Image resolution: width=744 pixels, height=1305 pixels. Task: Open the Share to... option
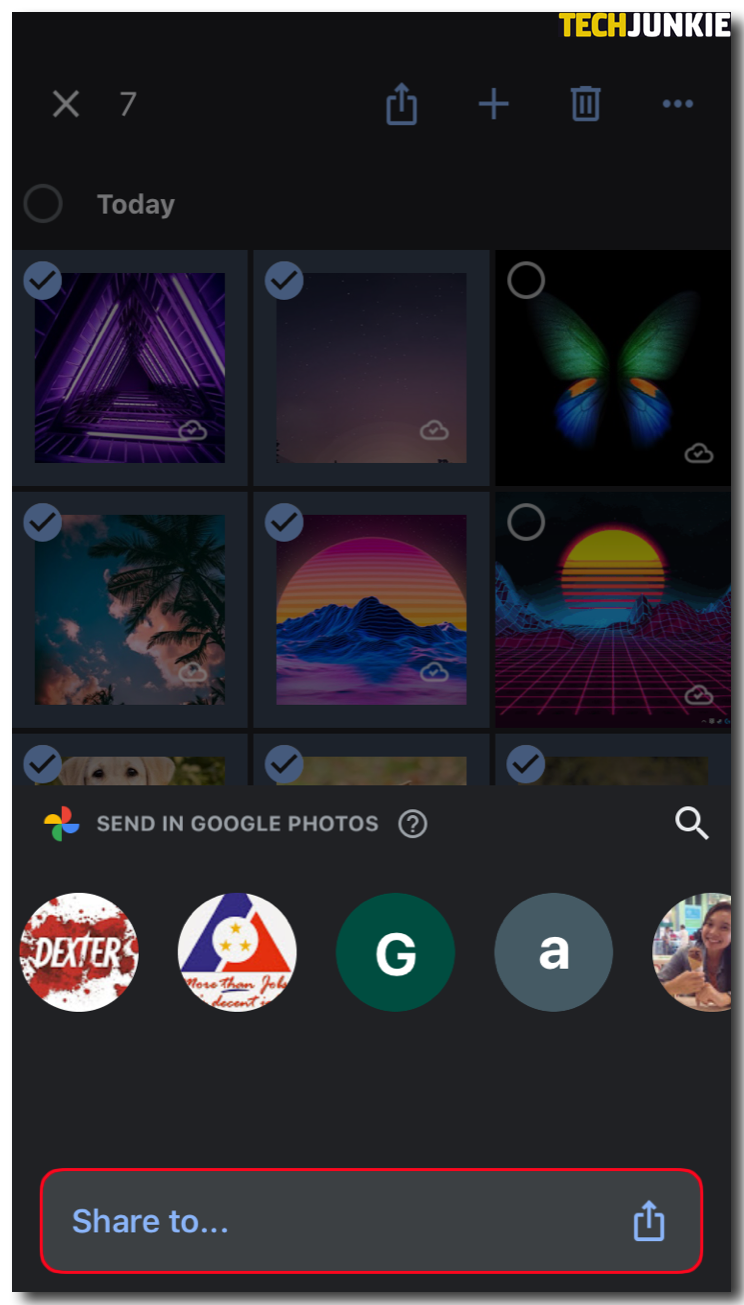(371, 1221)
